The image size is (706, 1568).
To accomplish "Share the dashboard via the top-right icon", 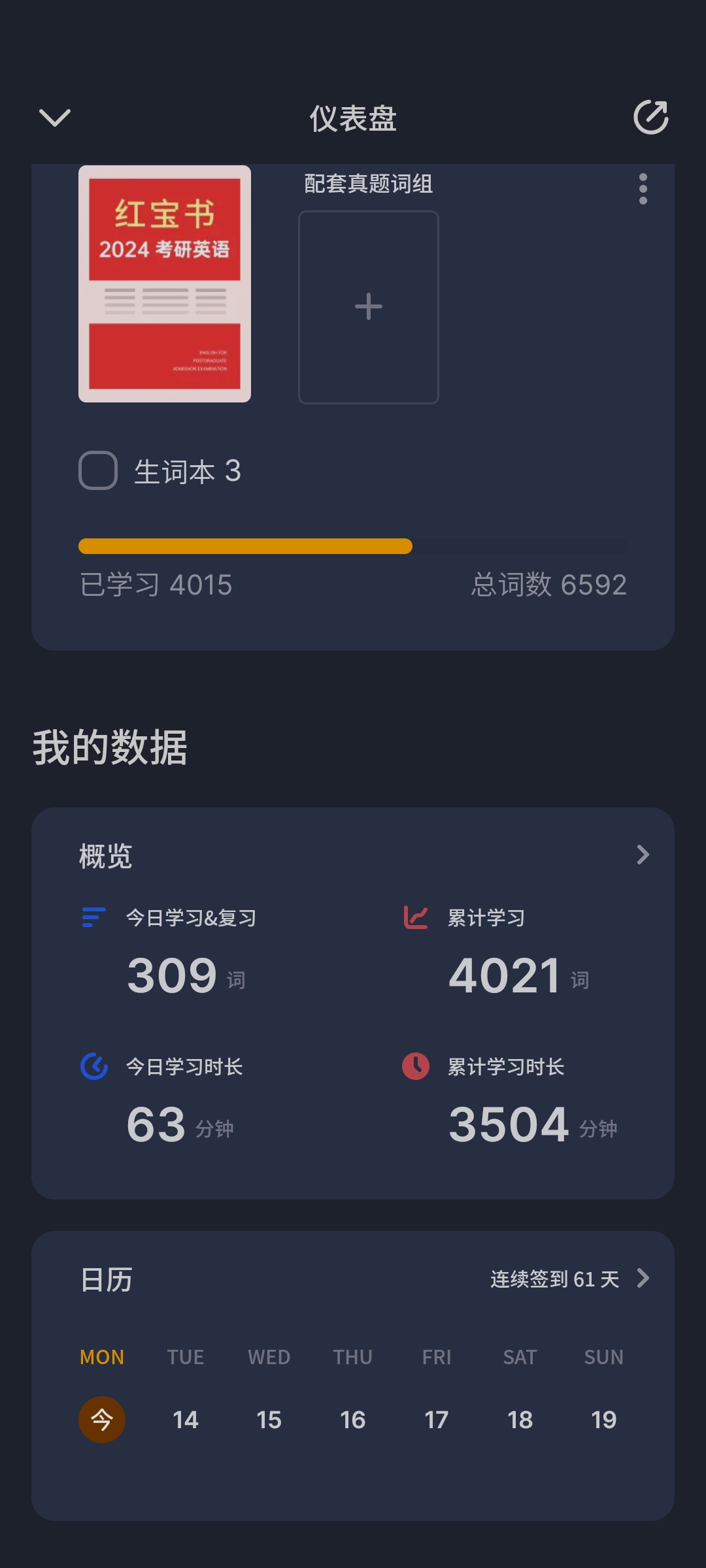I will point(650,118).
